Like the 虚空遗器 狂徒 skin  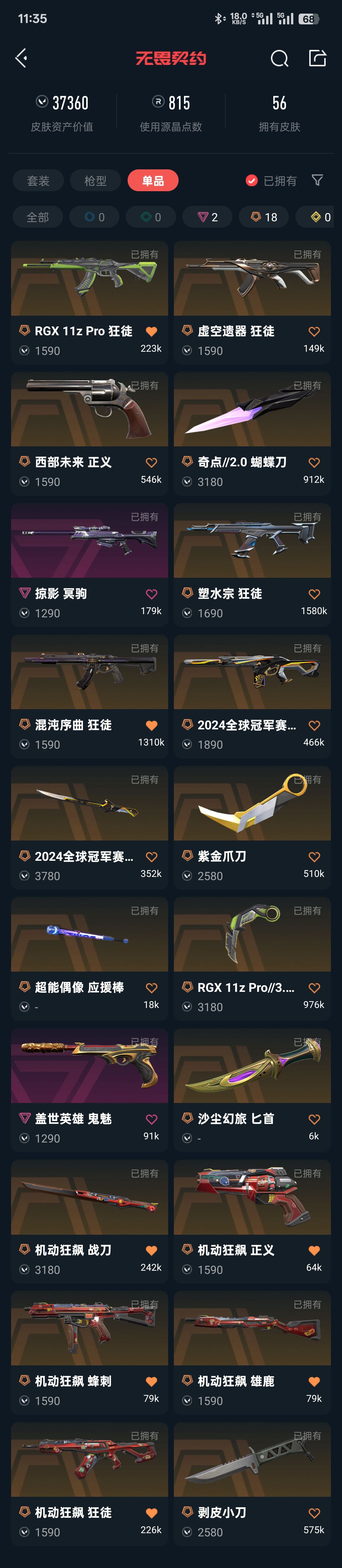[314, 332]
